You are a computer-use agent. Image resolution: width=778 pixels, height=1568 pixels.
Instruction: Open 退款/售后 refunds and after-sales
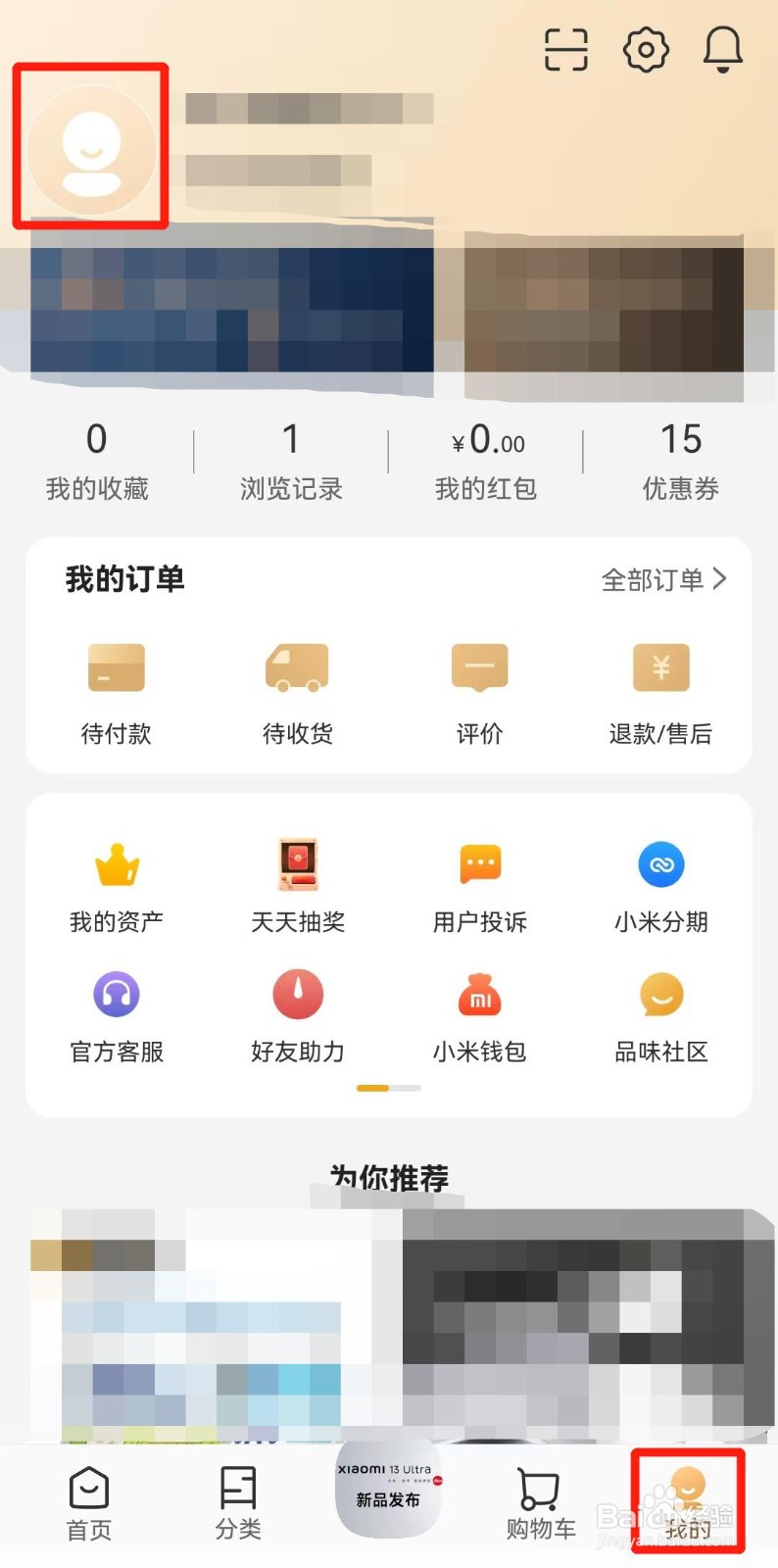click(660, 693)
